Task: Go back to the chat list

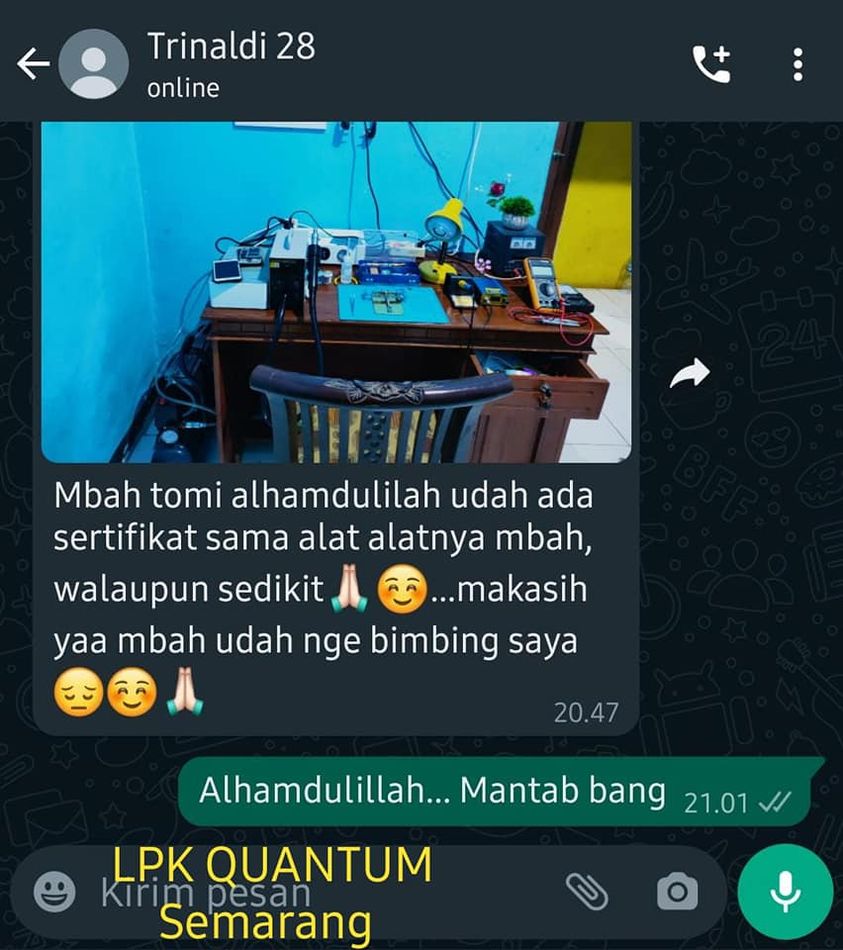Action: coord(33,65)
